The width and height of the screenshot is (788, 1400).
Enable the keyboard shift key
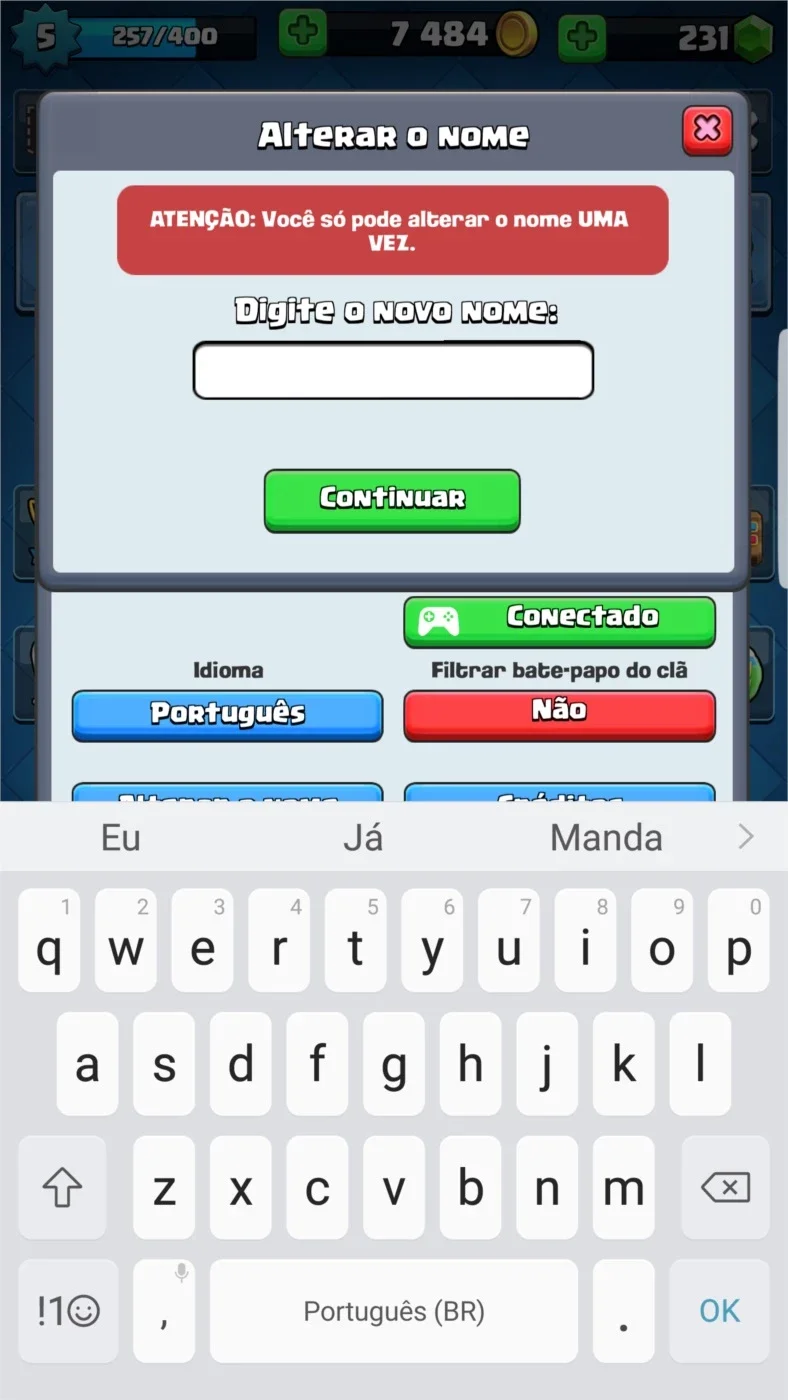click(62, 1188)
